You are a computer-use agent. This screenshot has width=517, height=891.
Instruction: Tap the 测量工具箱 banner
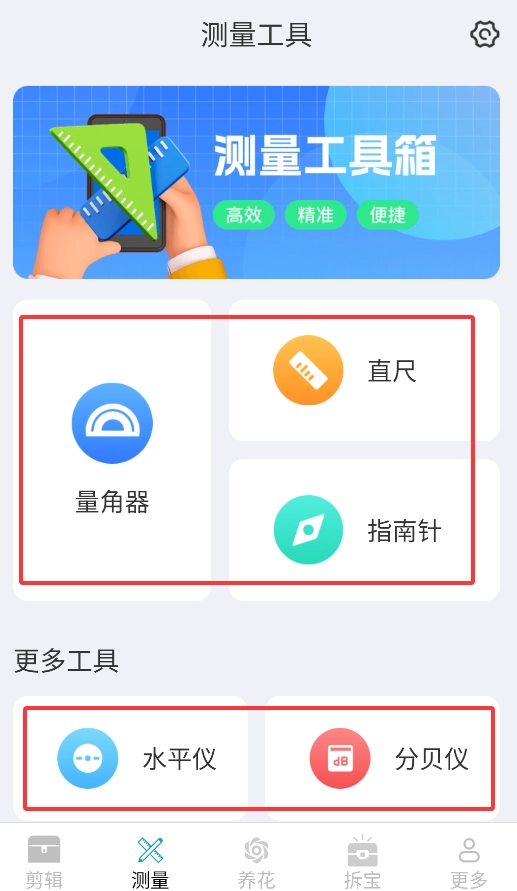pyautogui.click(x=256, y=182)
